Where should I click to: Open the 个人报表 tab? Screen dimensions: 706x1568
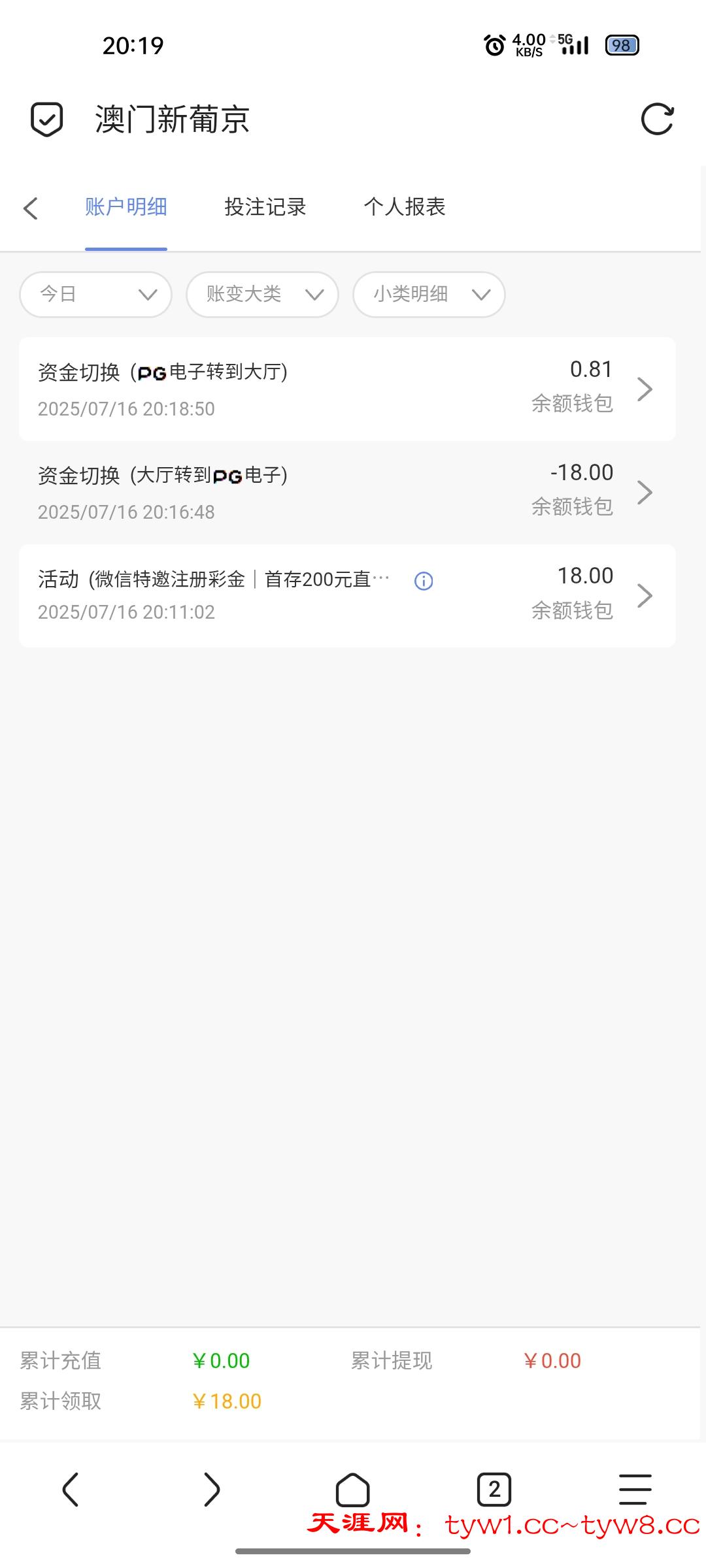point(404,207)
